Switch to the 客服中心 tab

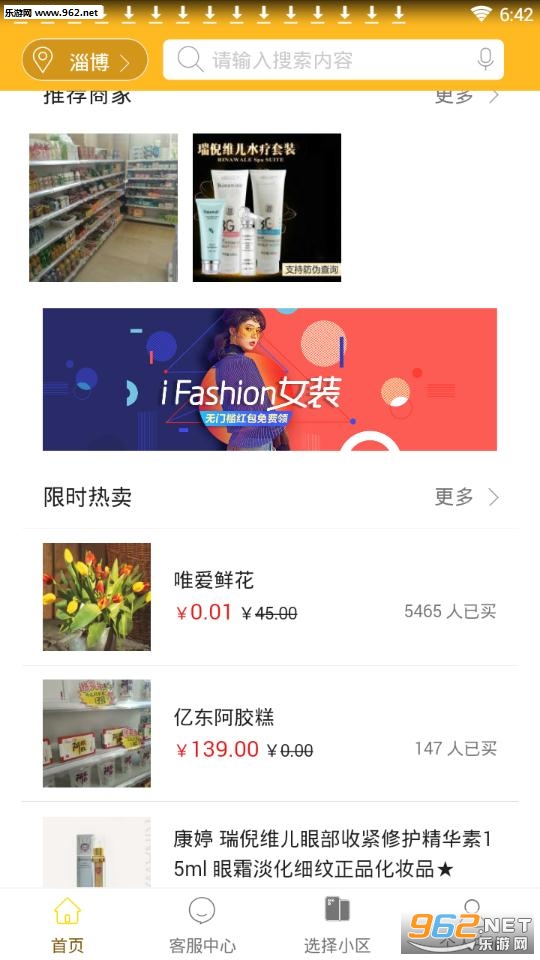pos(202,925)
